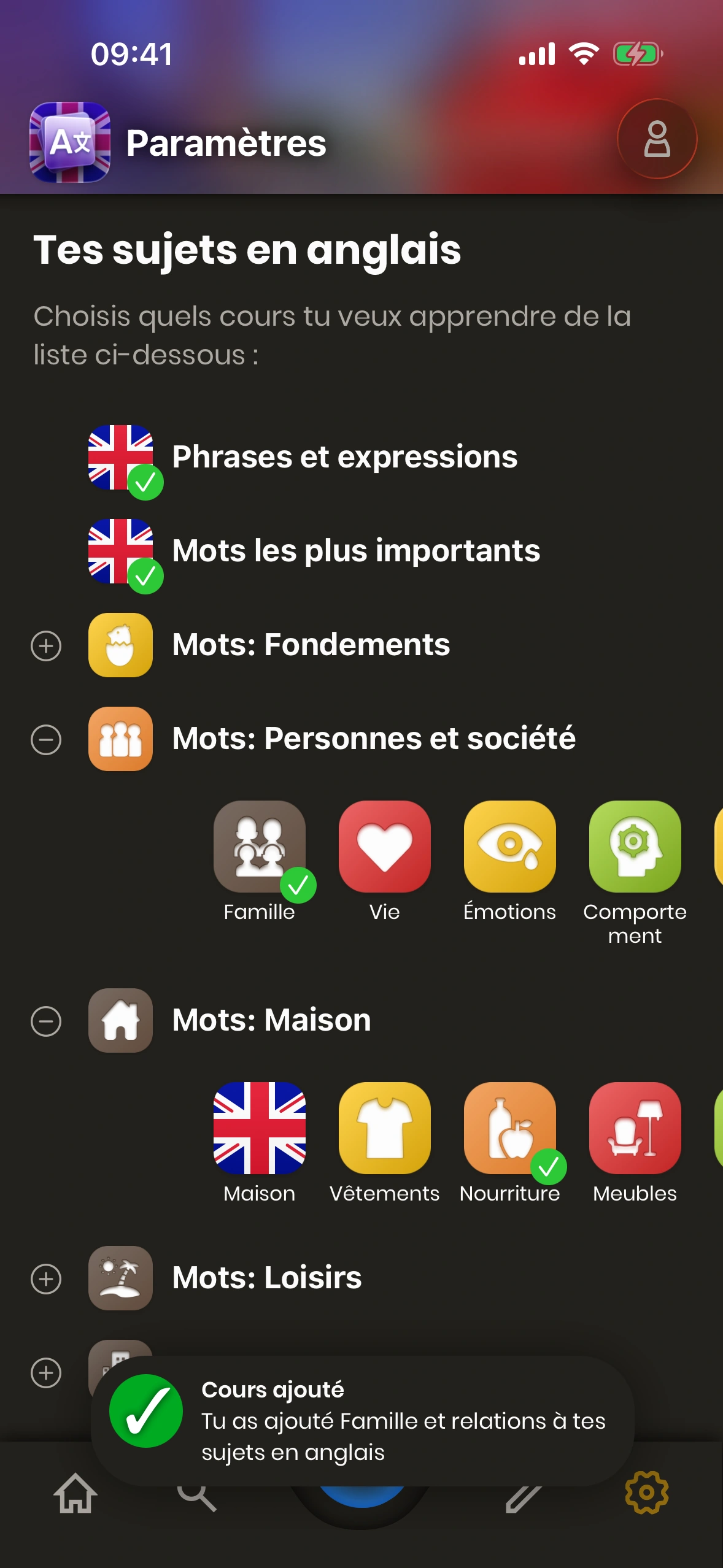The width and height of the screenshot is (723, 1568).
Task: Deselect the Nourriture topic
Action: 509,1128
